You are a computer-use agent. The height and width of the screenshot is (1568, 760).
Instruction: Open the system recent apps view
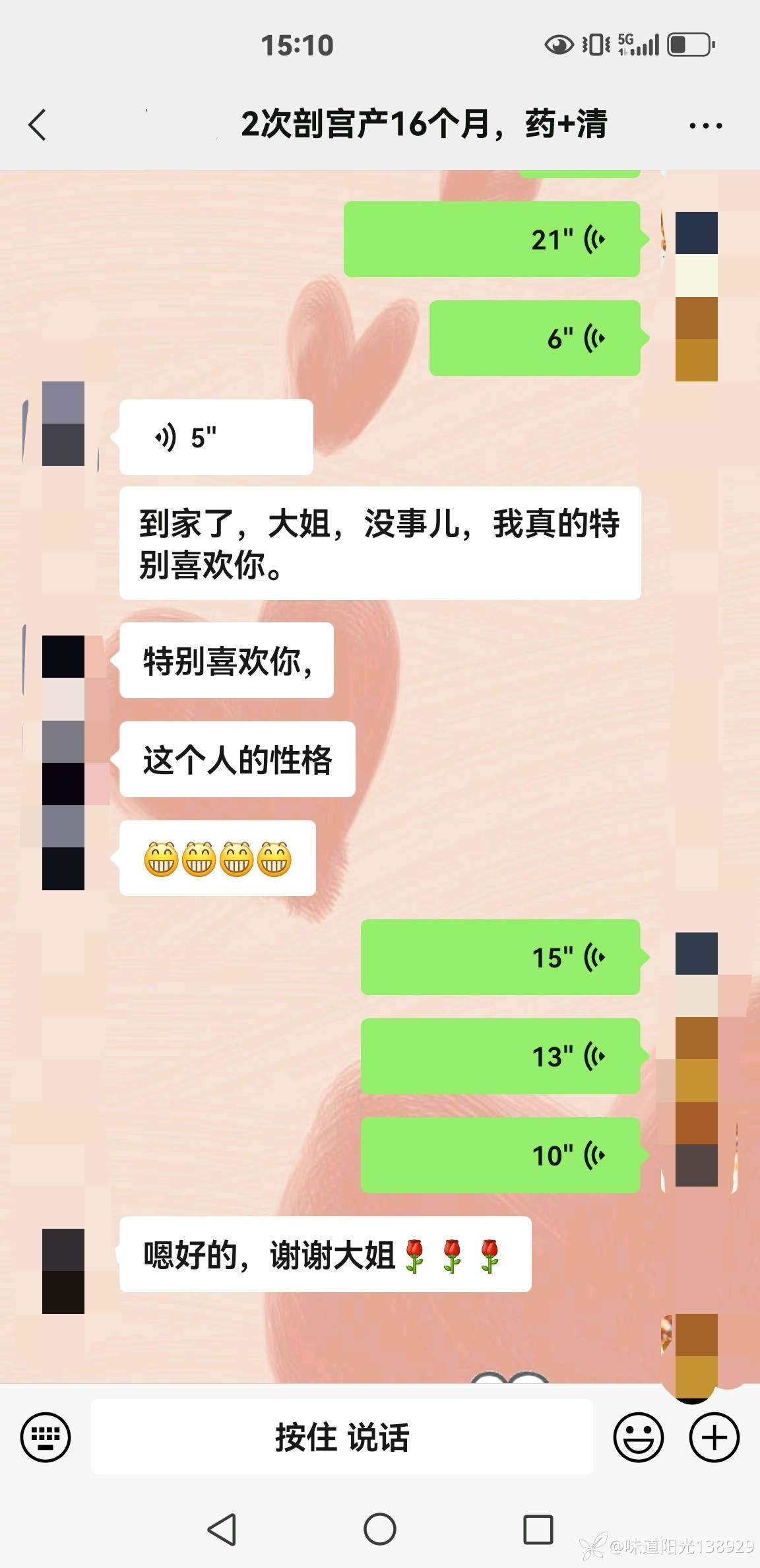(x=538, y=1529)
